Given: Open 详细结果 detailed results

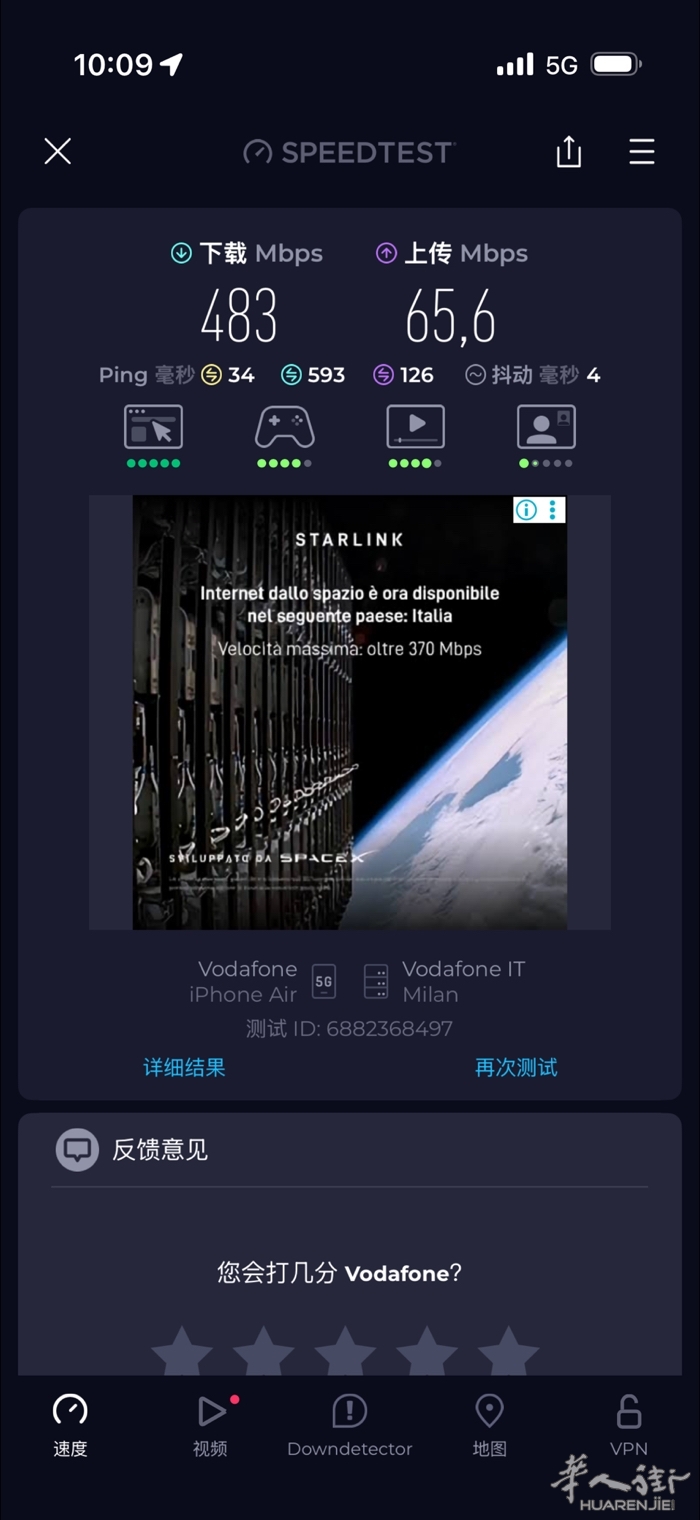Looking at the screenshot, I should (x=184, y=1067).
